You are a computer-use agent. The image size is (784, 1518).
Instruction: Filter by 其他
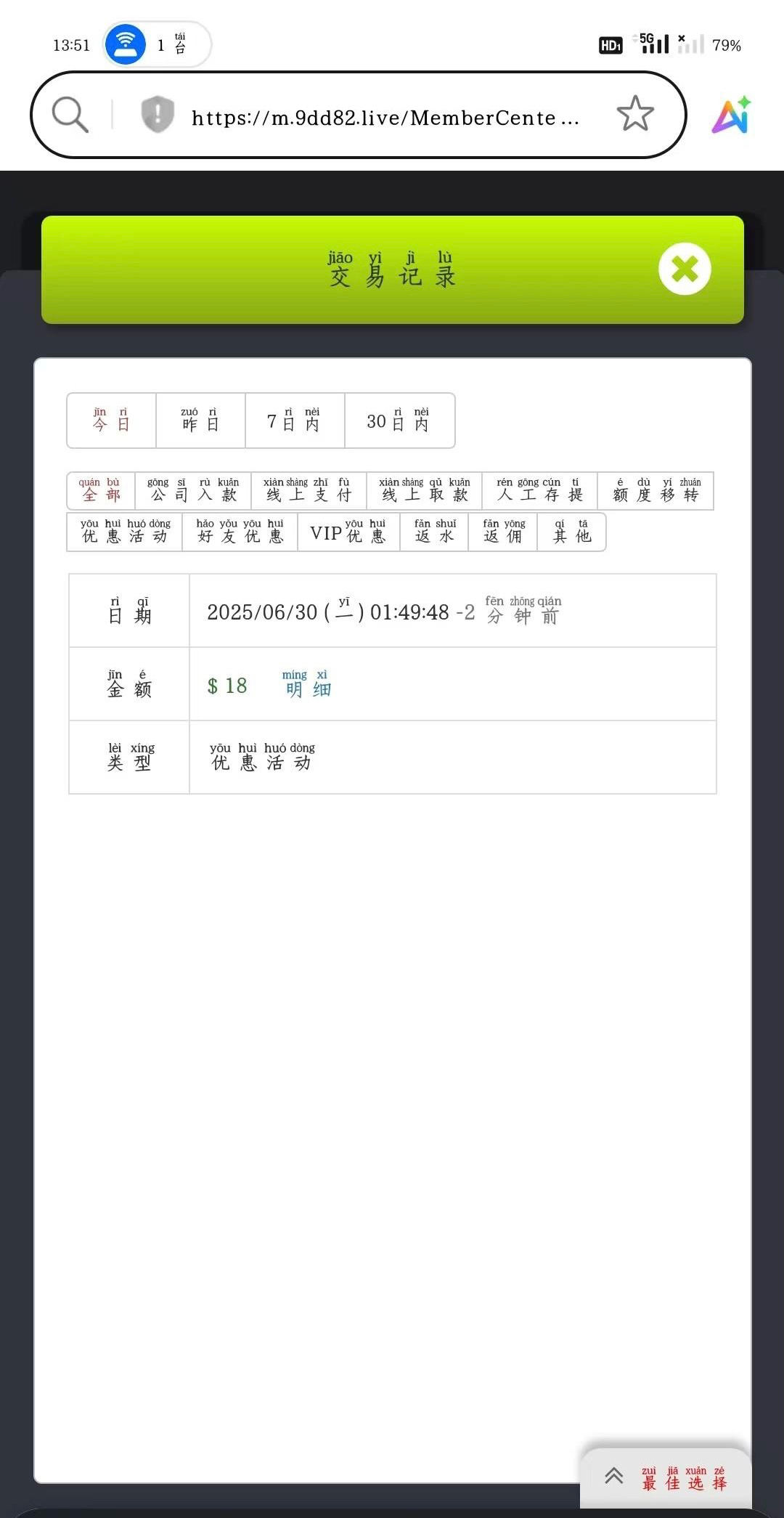tap(571, 532)
